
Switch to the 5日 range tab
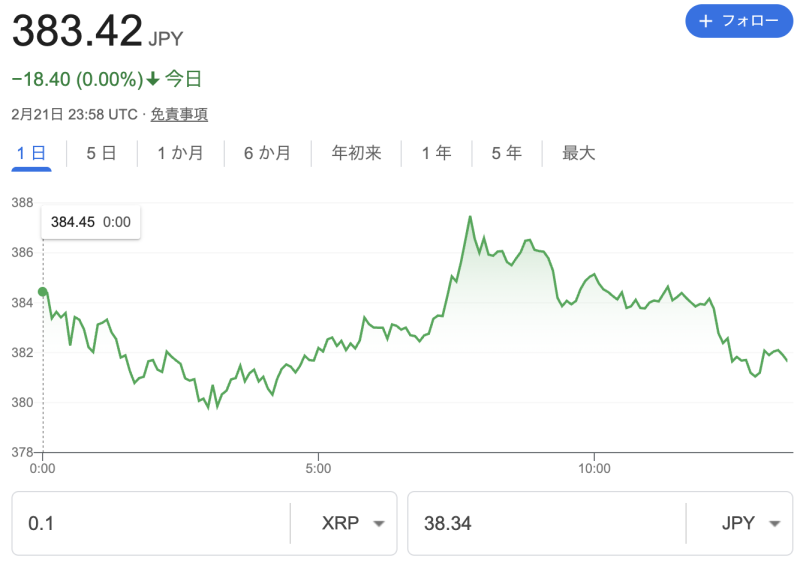click(x=101, y=153)
